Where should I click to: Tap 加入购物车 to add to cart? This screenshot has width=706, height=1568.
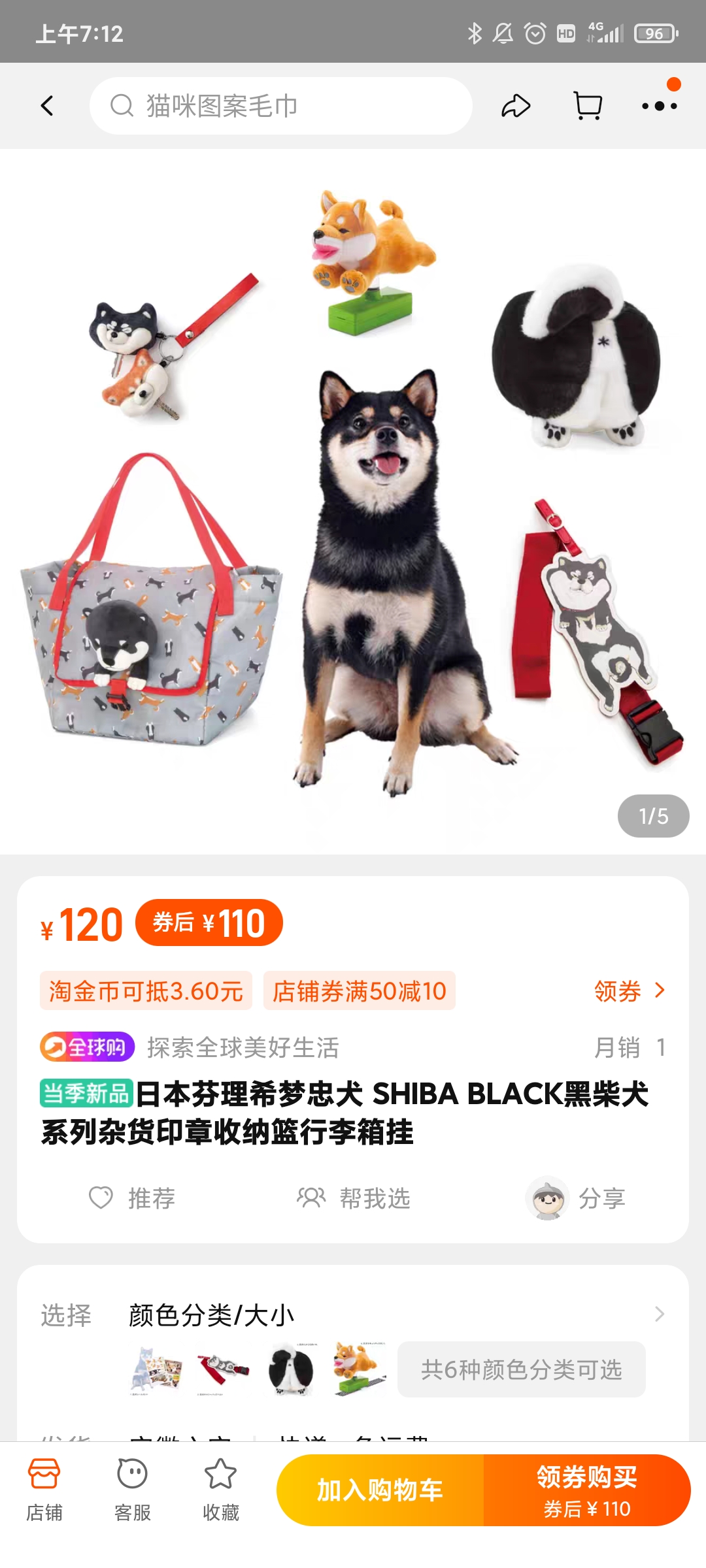[x=380, y=1491]
